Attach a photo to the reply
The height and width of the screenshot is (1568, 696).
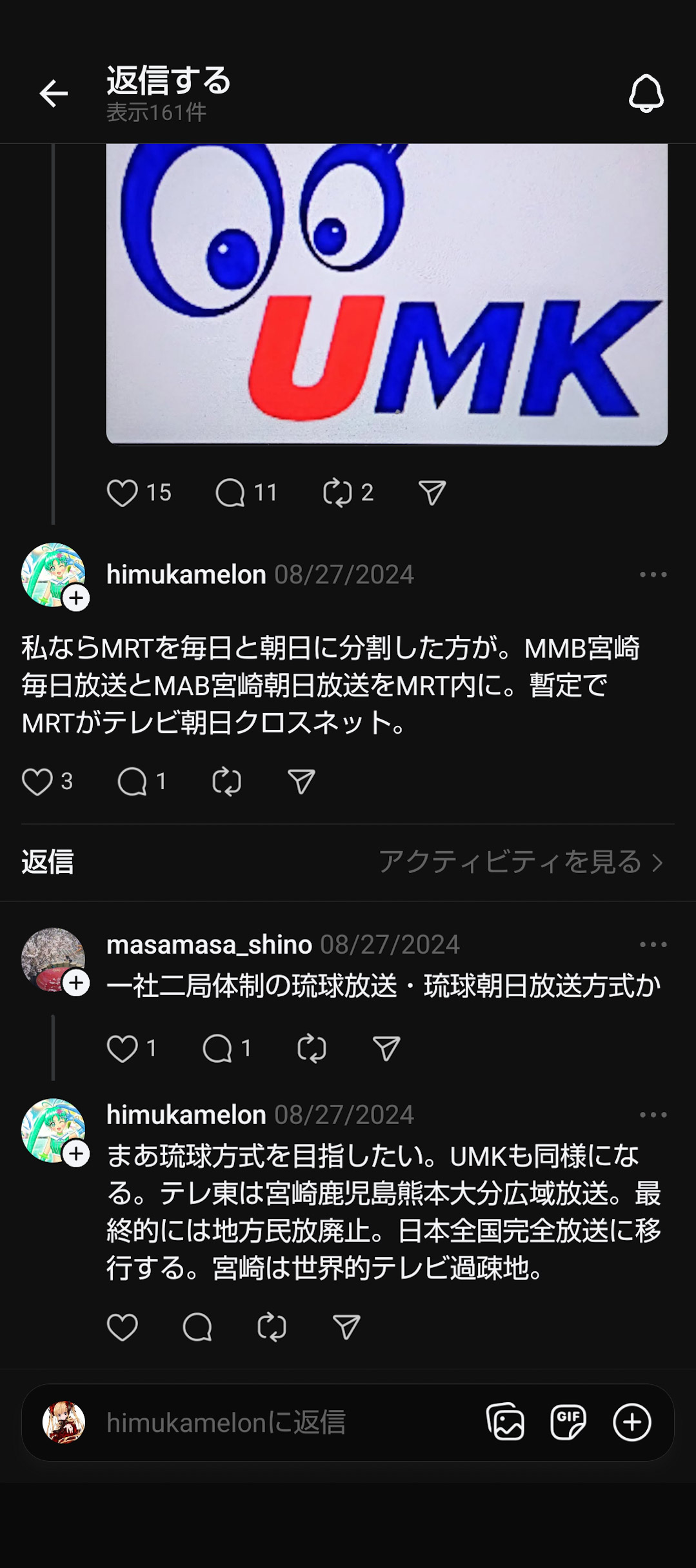[x=505, y=1422]
